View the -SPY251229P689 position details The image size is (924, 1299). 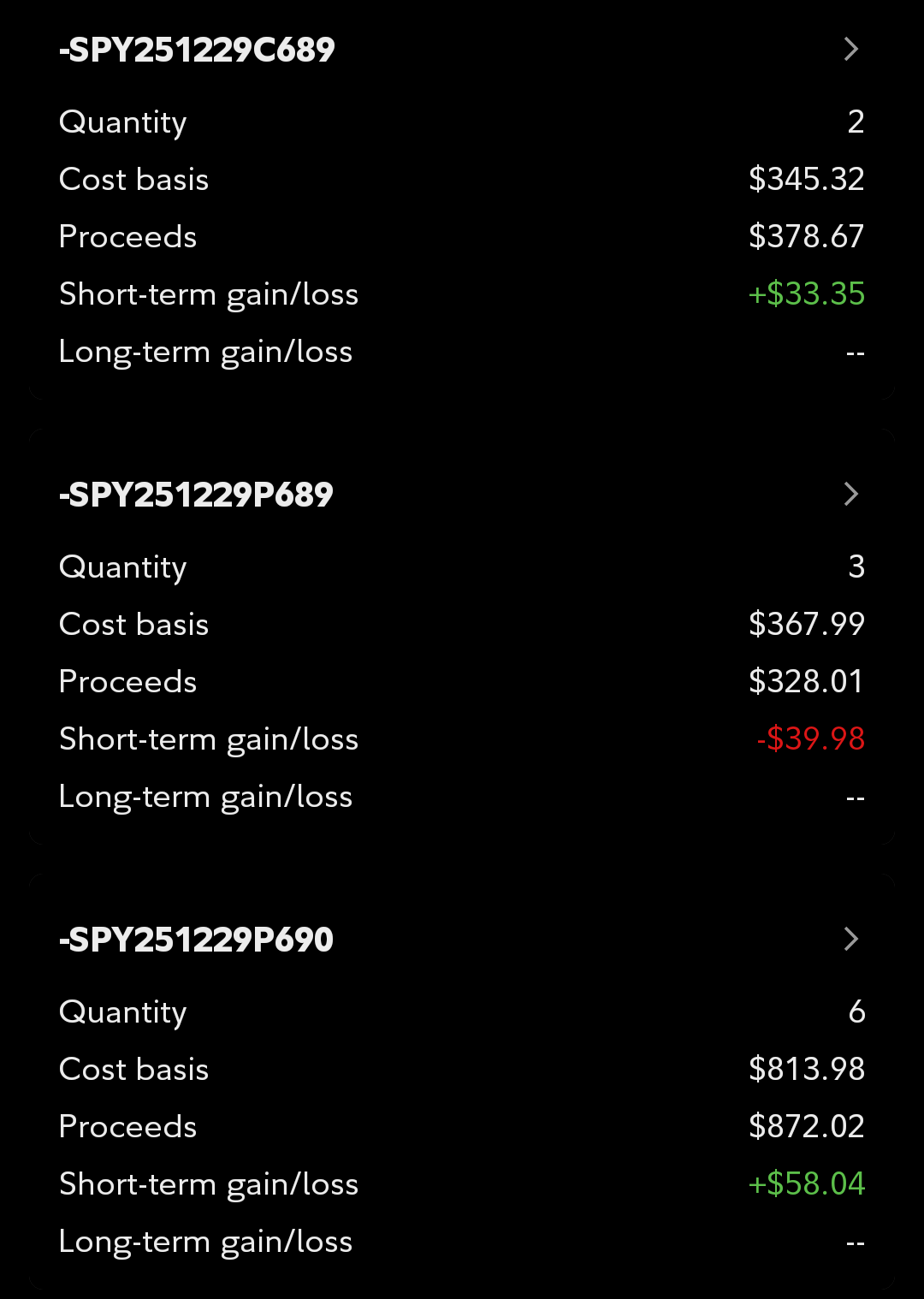[x=850, y=495]
